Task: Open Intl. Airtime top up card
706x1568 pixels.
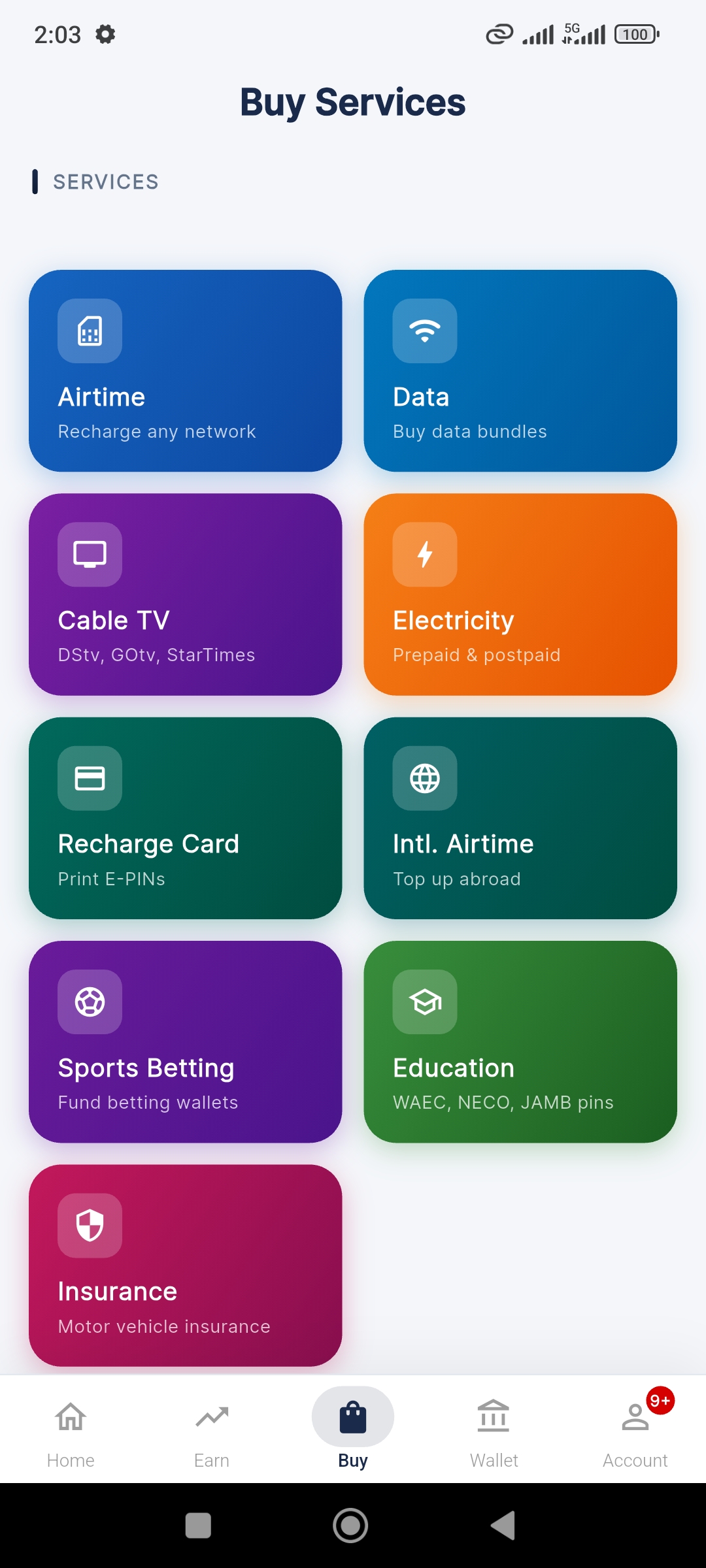Action: pos(520,818)
